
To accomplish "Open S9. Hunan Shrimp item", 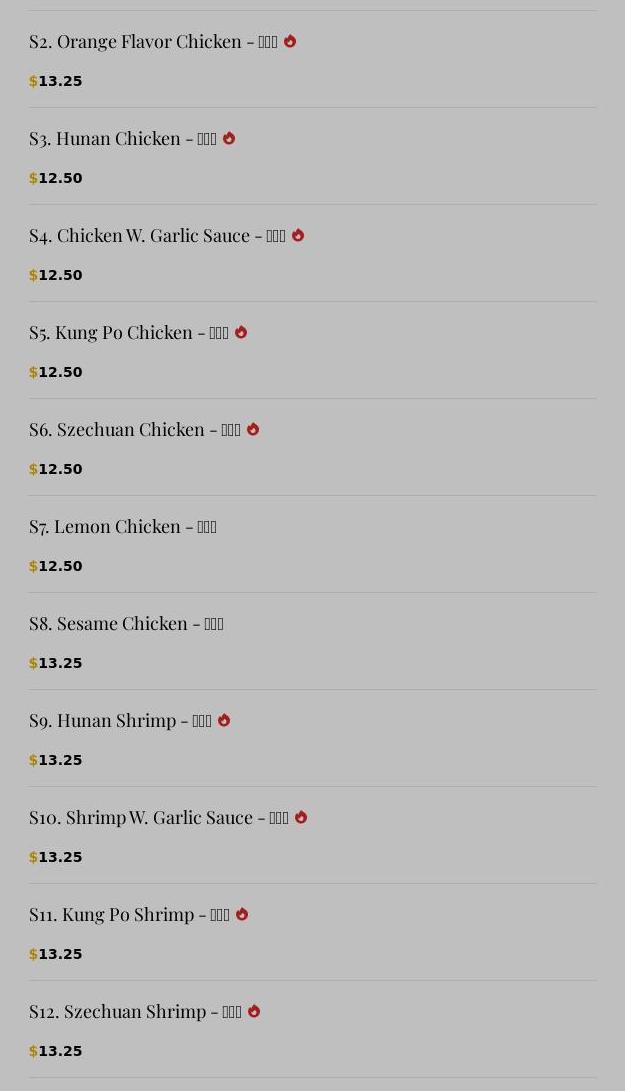I will coord(120,721).
